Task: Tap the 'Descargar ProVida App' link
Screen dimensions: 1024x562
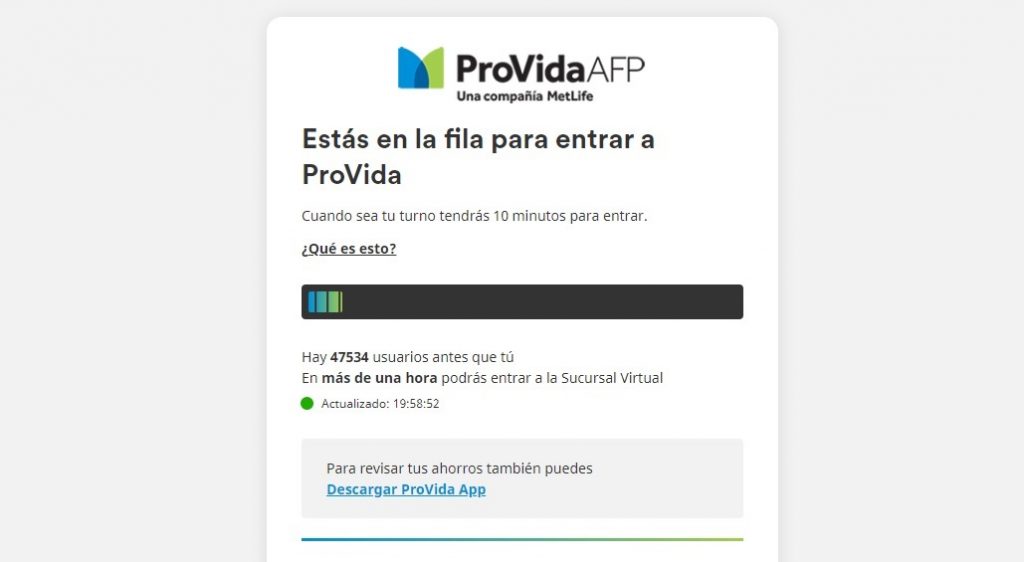Action: [406, 490]
